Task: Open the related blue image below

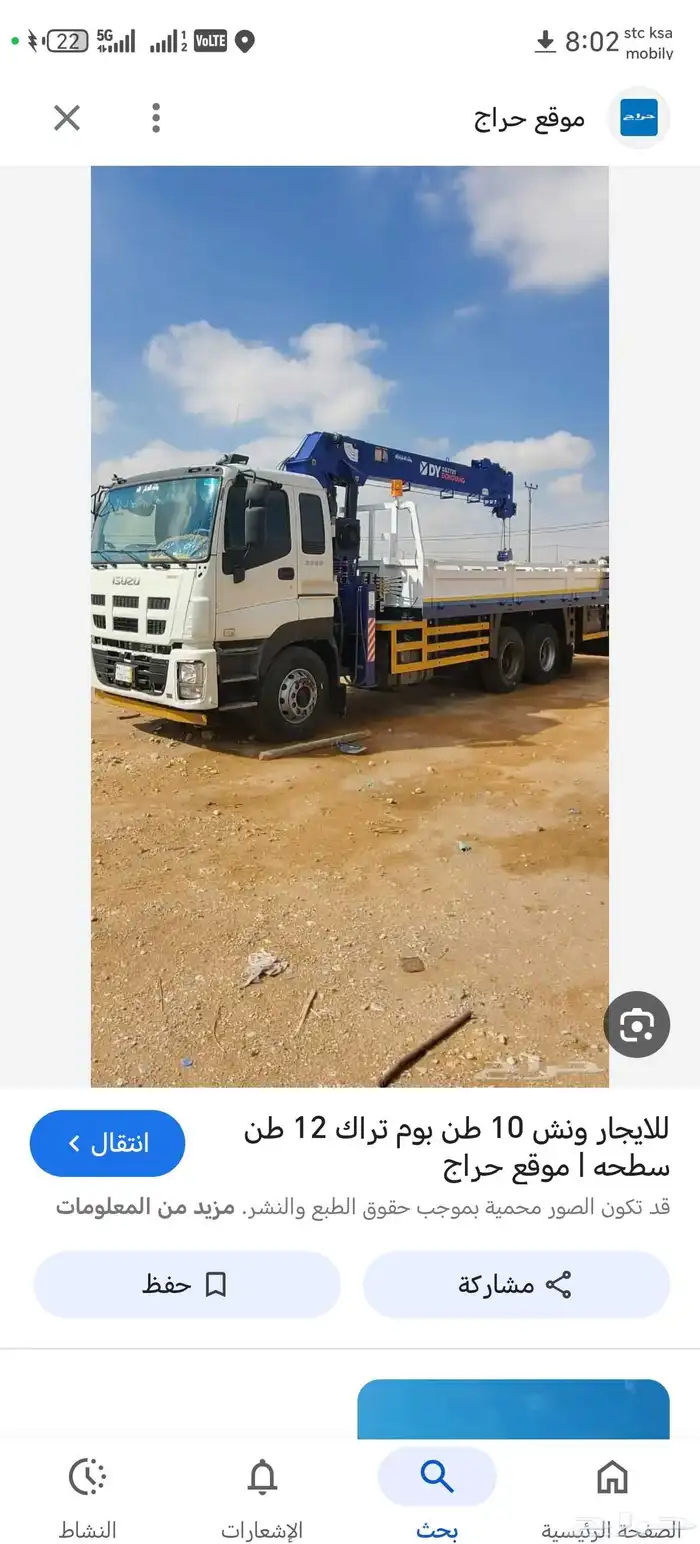Action: 513,1408
